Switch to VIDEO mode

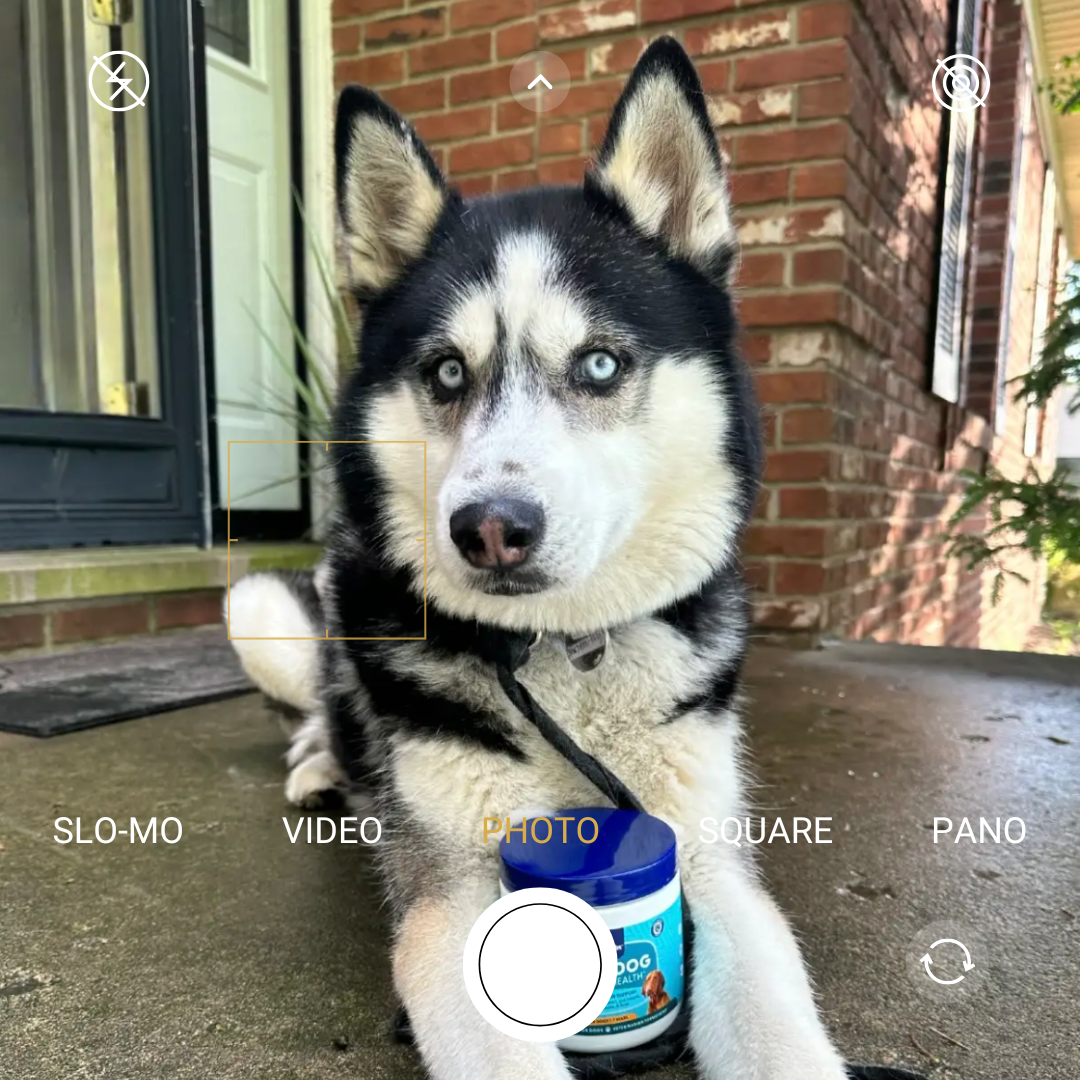tap(332, 831)
